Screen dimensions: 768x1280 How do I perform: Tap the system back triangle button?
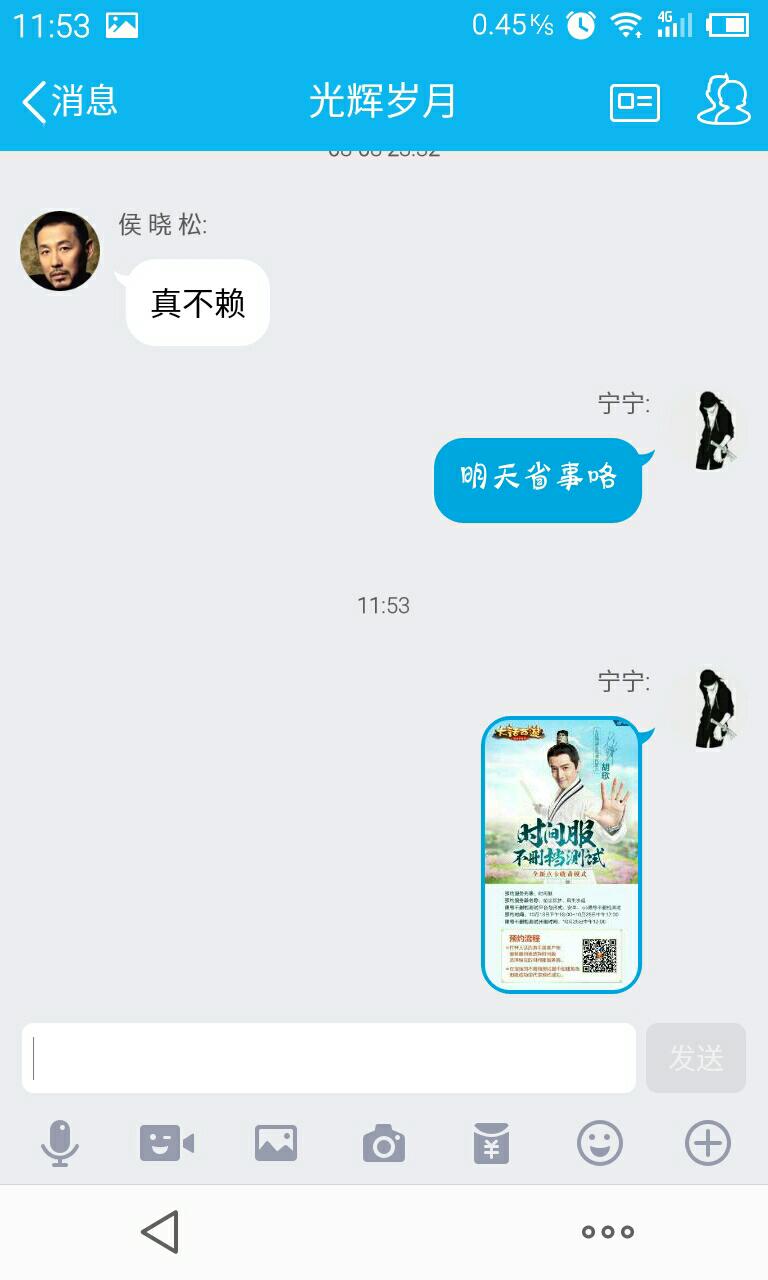point(160,1232)
